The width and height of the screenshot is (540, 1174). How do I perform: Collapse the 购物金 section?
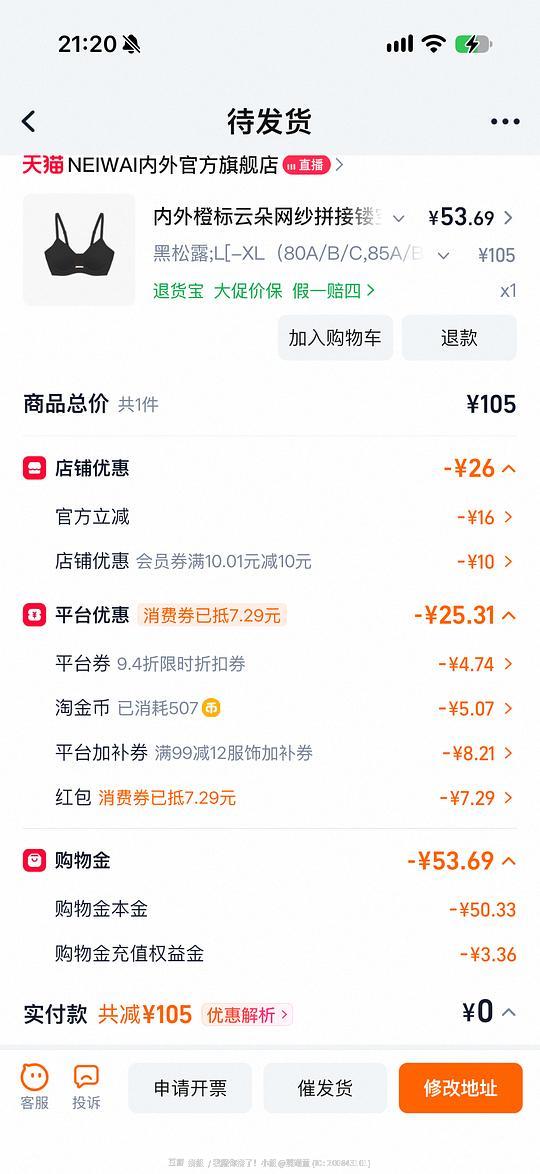pyautogui.click(x=509, y=861)
